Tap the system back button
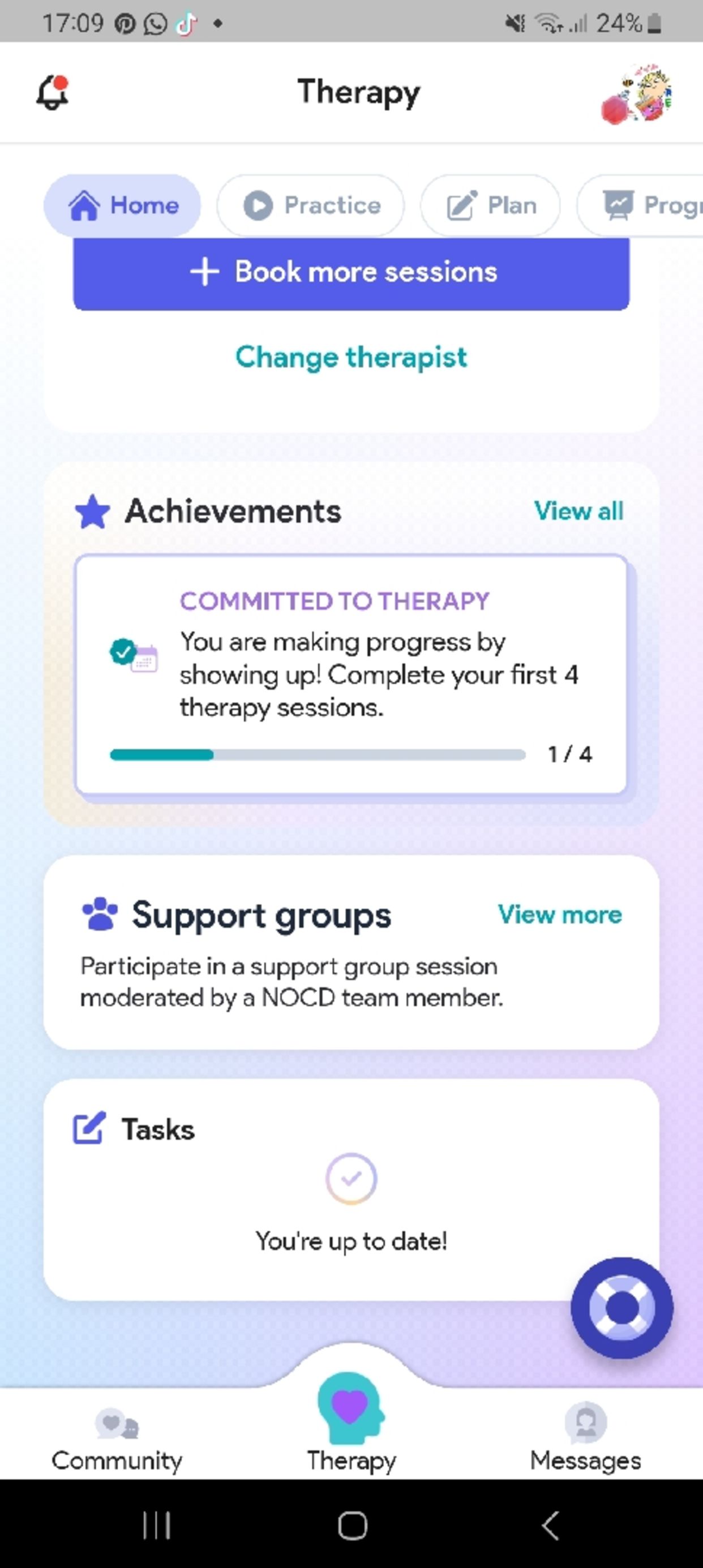 coord(550,1526)
